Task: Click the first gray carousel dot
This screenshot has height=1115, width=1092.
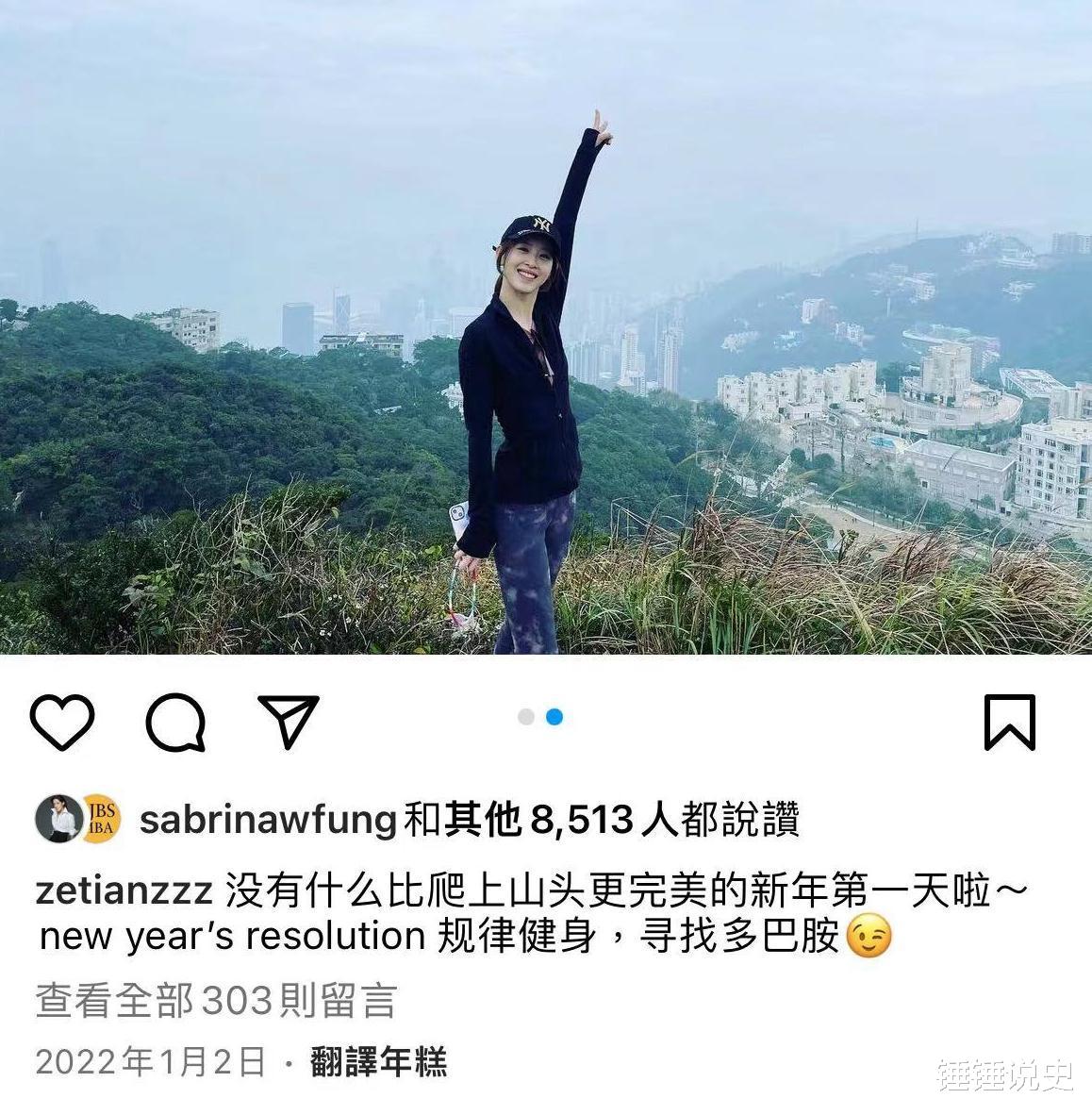Action: point(527,718)
